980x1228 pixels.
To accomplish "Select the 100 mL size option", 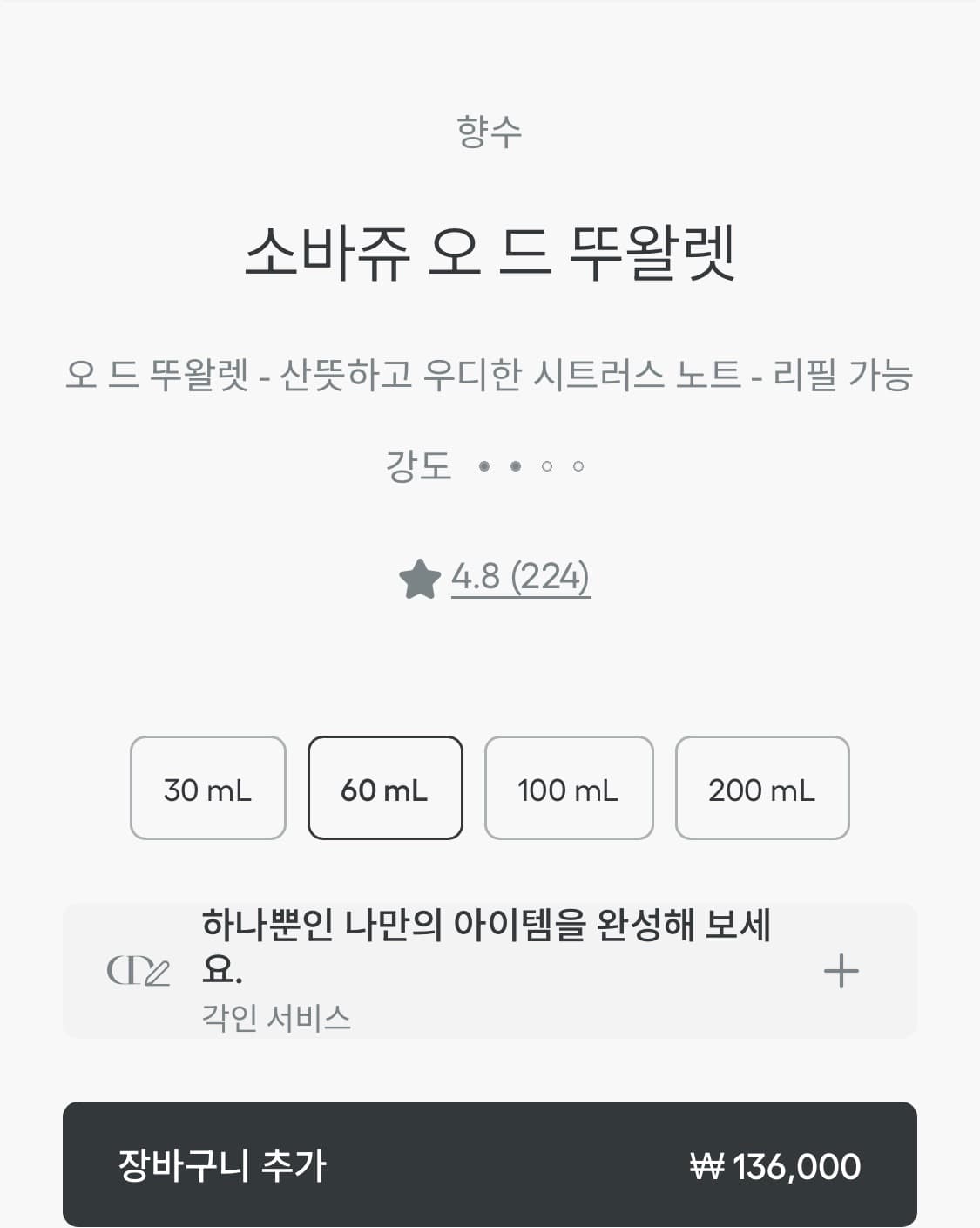I will pyautogui.click(x=567, y=788).
